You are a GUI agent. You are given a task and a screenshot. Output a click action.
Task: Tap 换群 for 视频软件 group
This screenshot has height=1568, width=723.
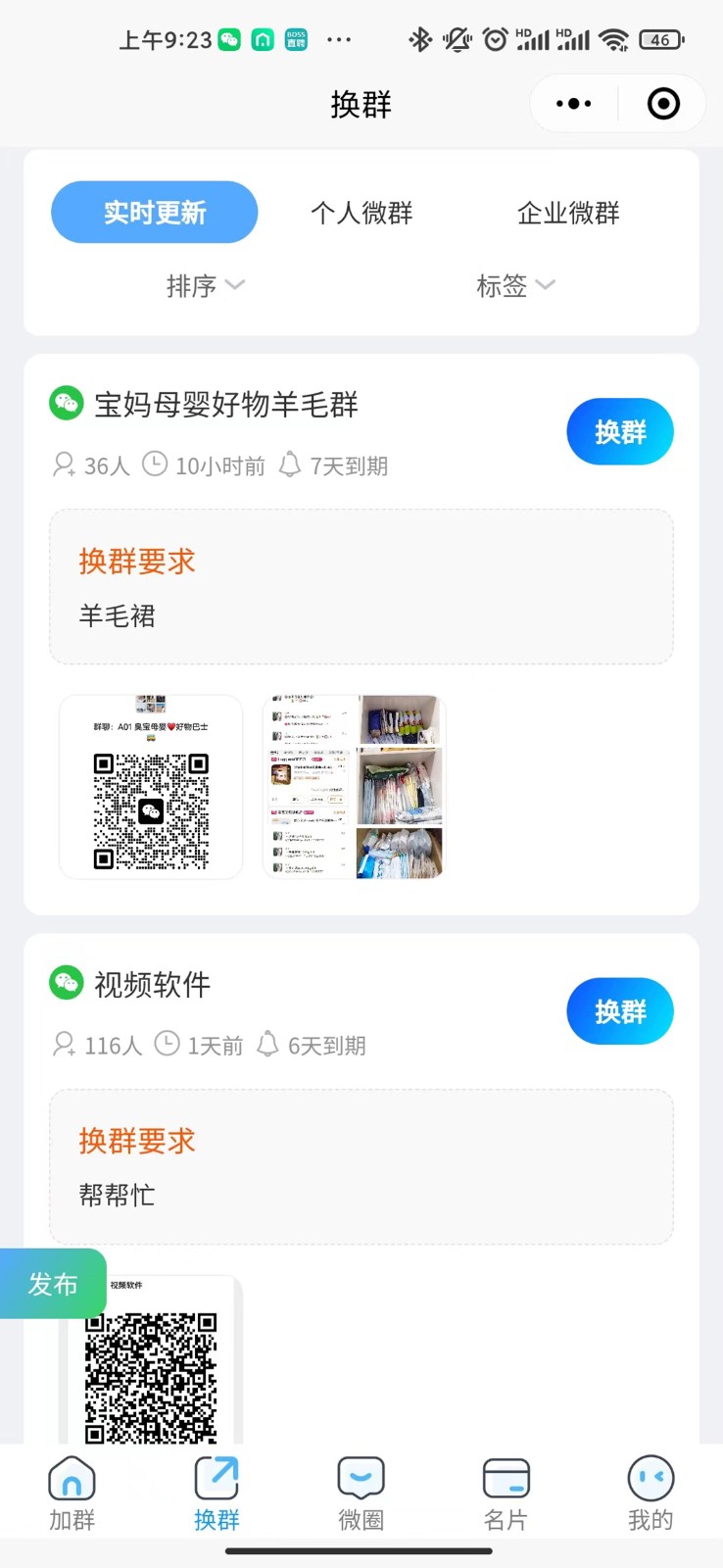pyautogui.click(x=619, y=1011)
